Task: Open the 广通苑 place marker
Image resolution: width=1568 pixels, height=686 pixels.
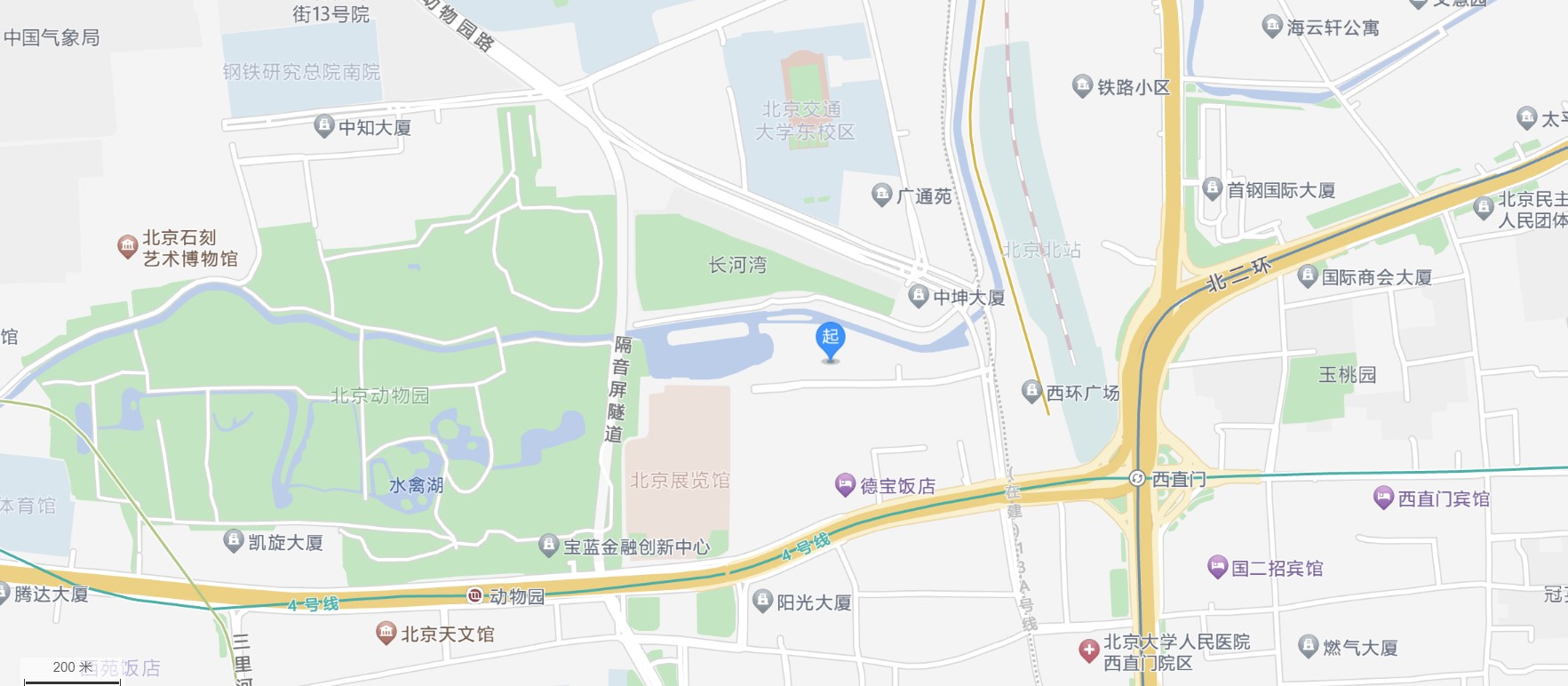Action: (x=881, y=195)
